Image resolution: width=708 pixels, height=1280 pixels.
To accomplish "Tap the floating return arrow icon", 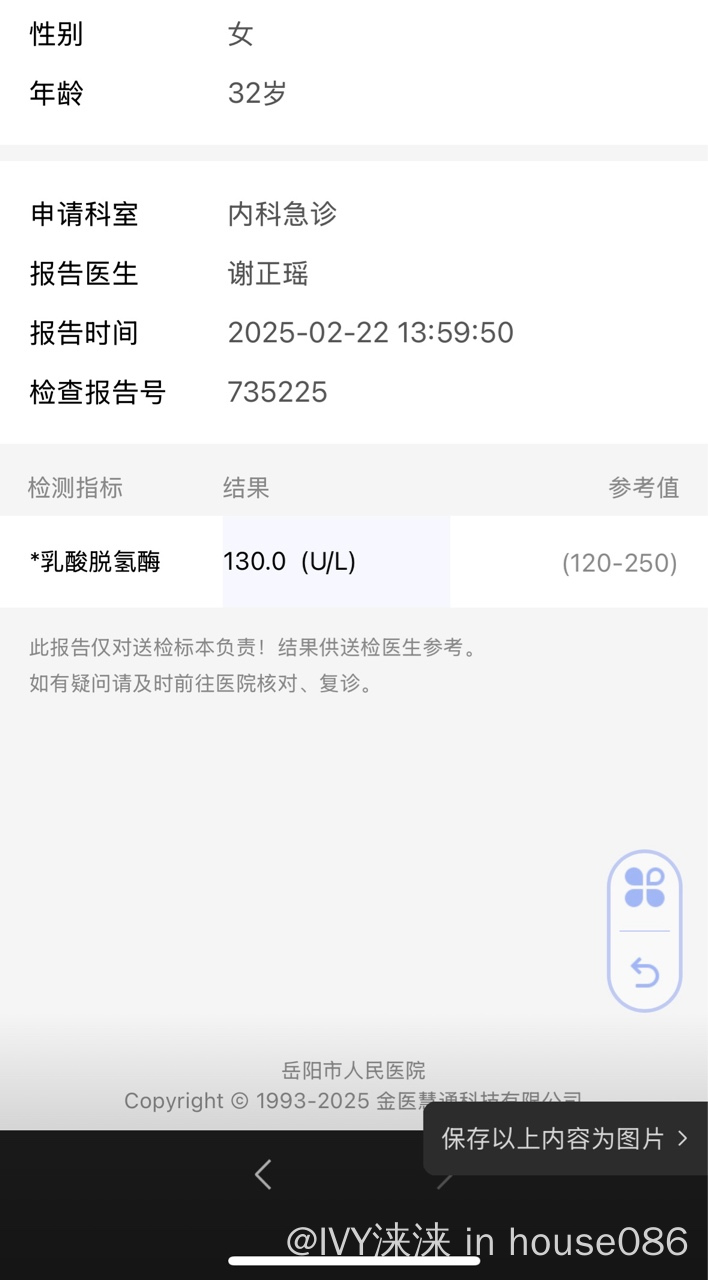I will pyautogui.click(x=645, y=971).
